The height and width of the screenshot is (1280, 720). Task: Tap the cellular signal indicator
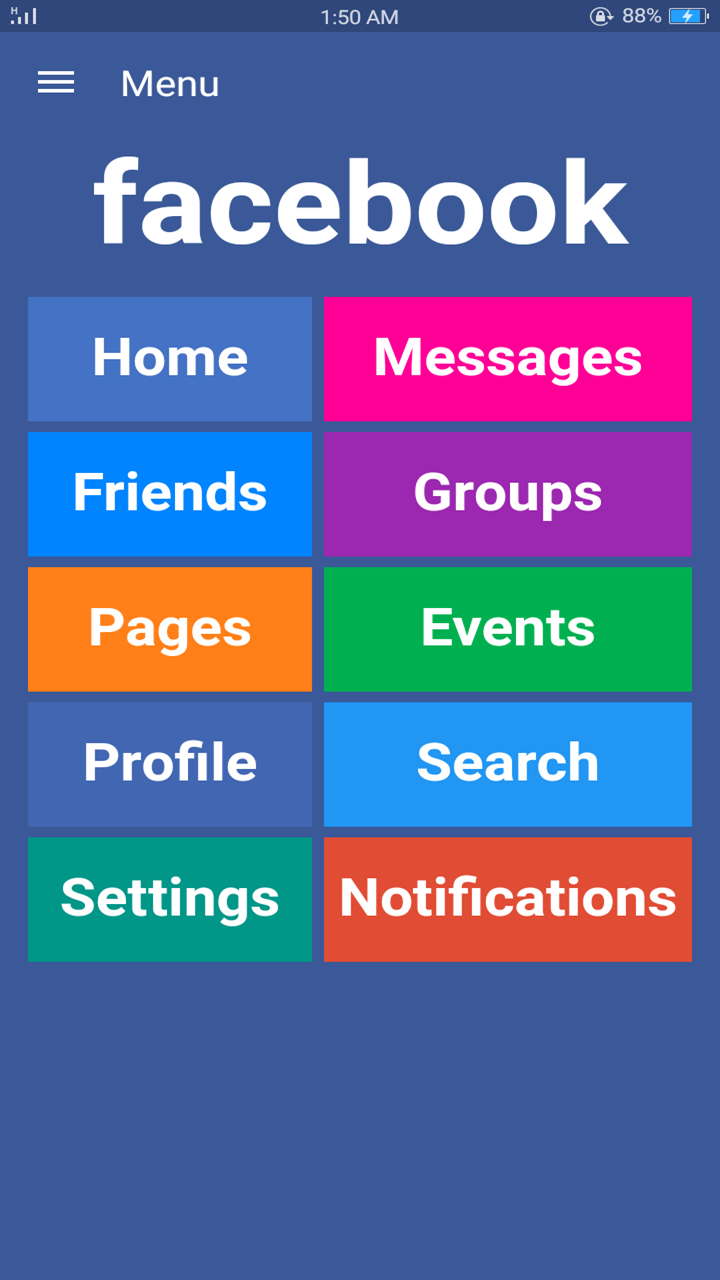(21, 15)
